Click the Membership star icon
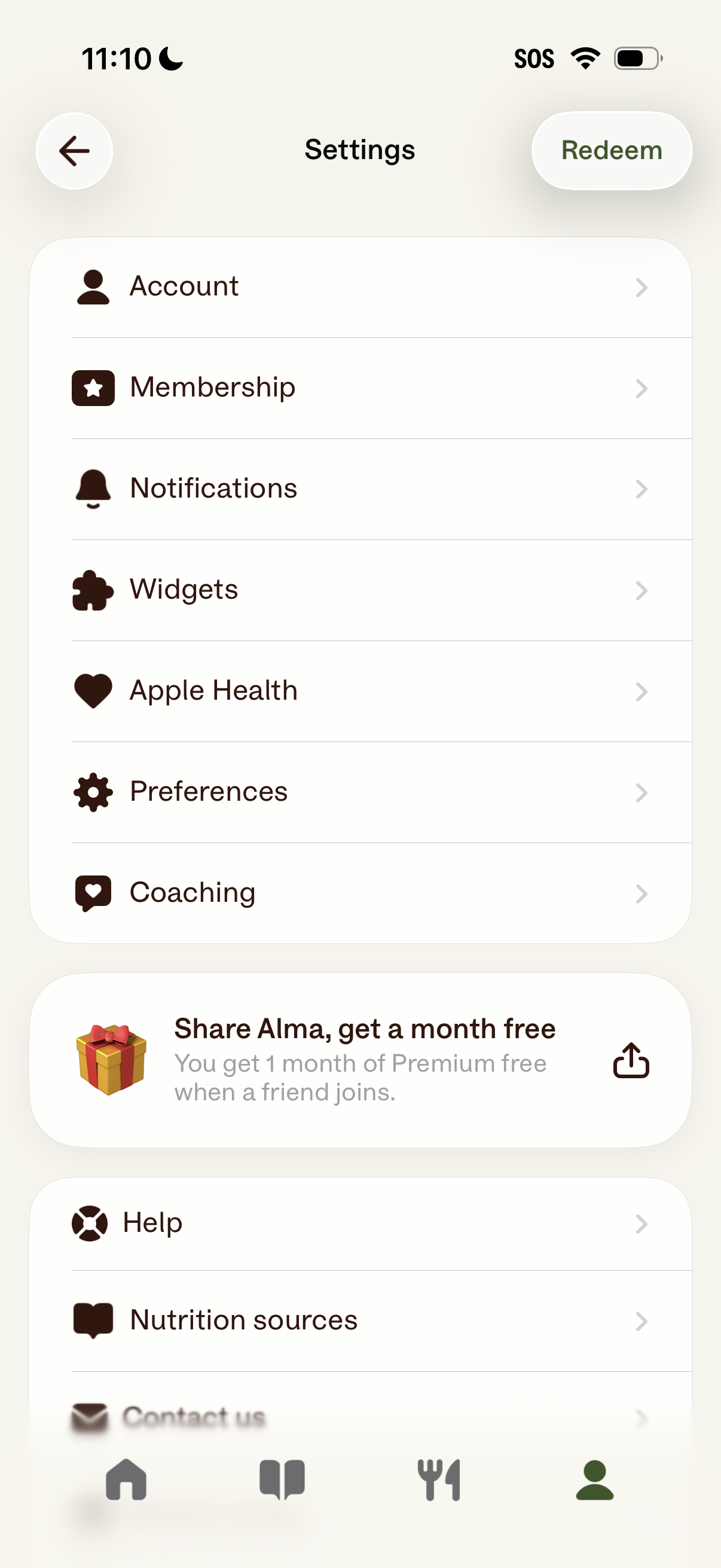The width and height of the screenshot is (721, 1568). 93,388
